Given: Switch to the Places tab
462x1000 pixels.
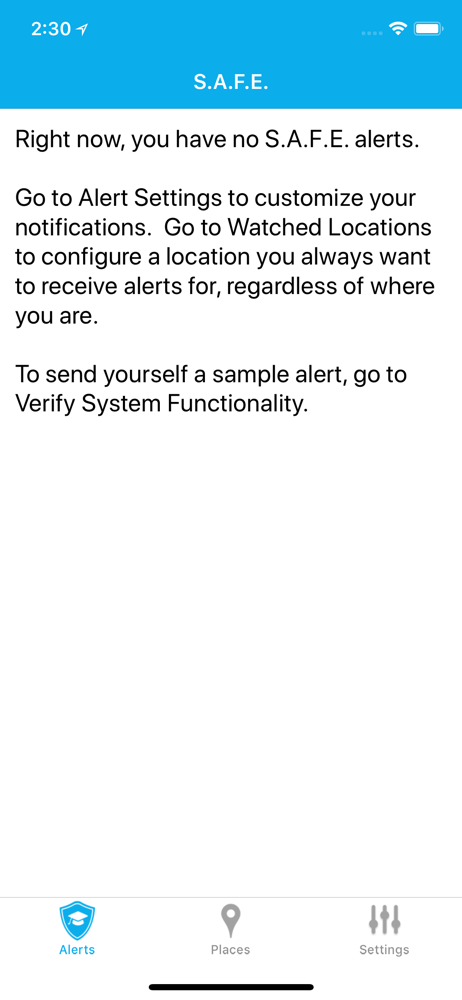Looking at the screenshot, I should point(230,928).
